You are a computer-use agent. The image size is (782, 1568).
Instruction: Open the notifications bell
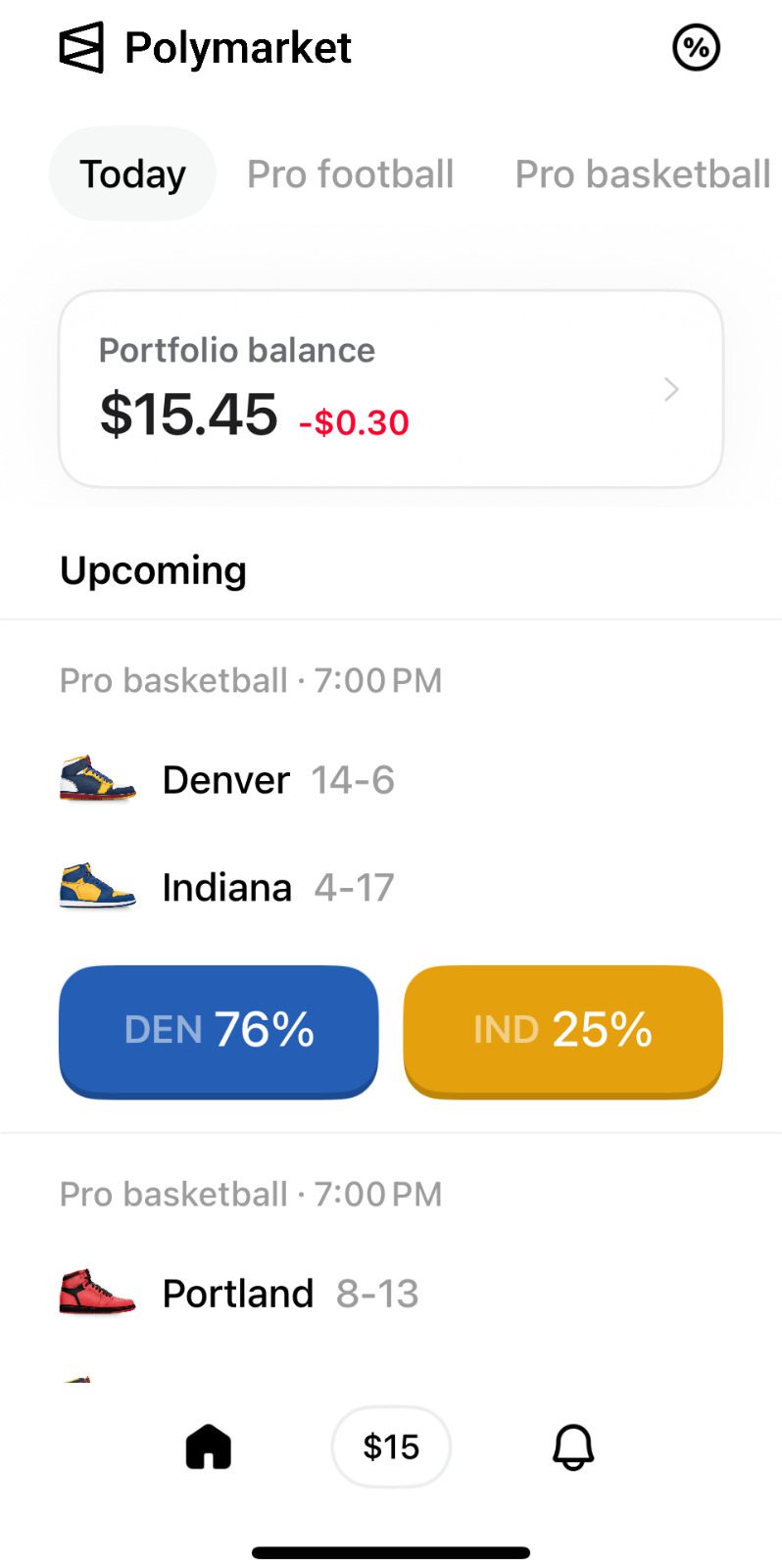click(x=573, y=1446)
